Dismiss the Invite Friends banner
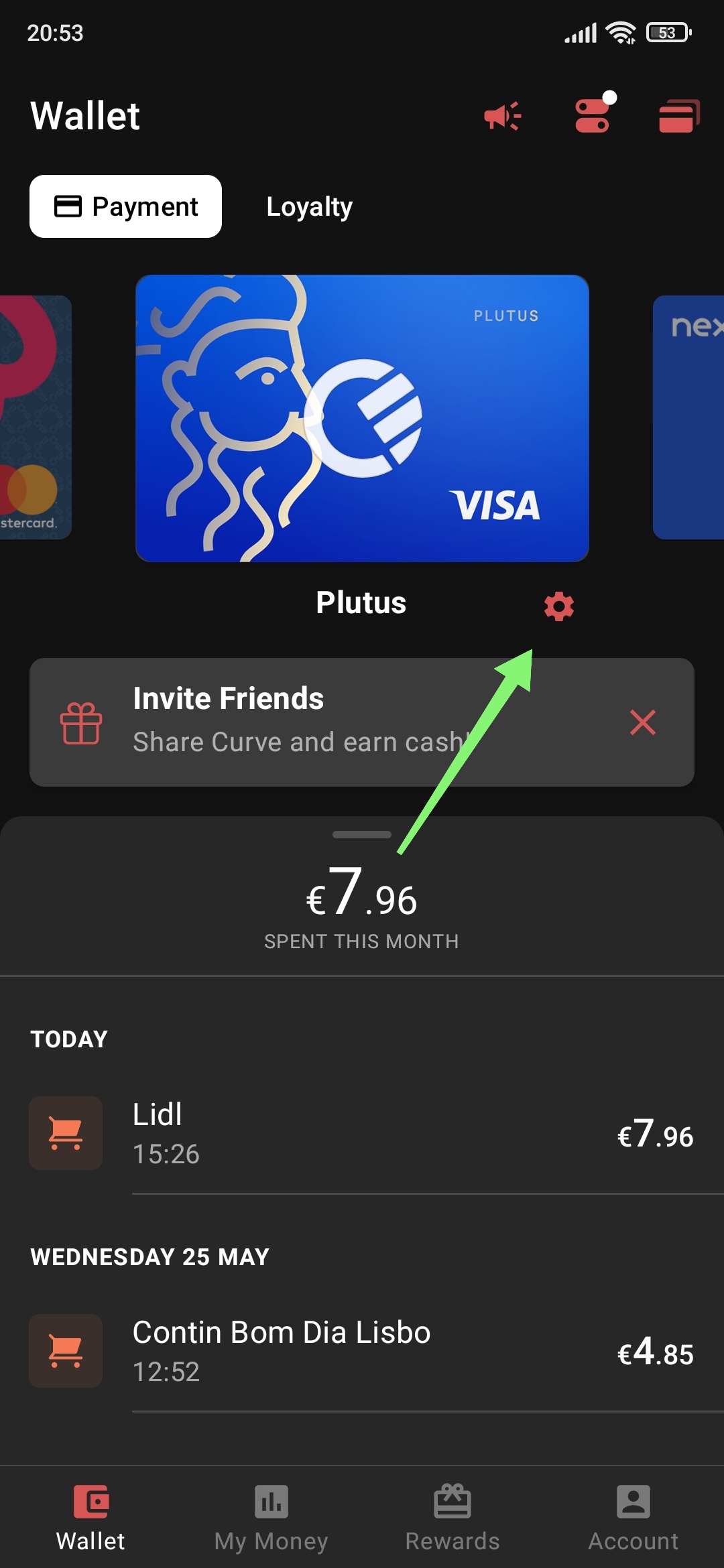The height and width of the screenshot is (1568, 724). (642, 722)
